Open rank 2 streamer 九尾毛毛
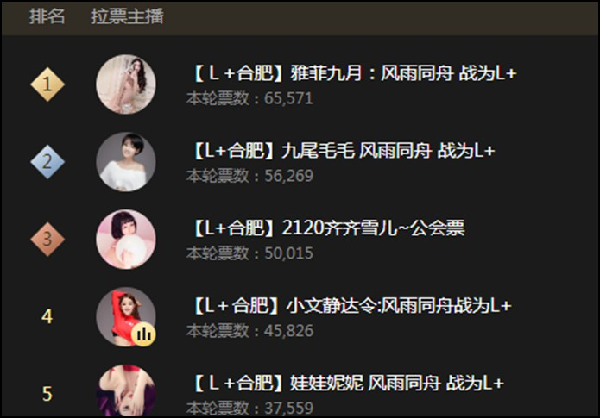 click(341, 151)
